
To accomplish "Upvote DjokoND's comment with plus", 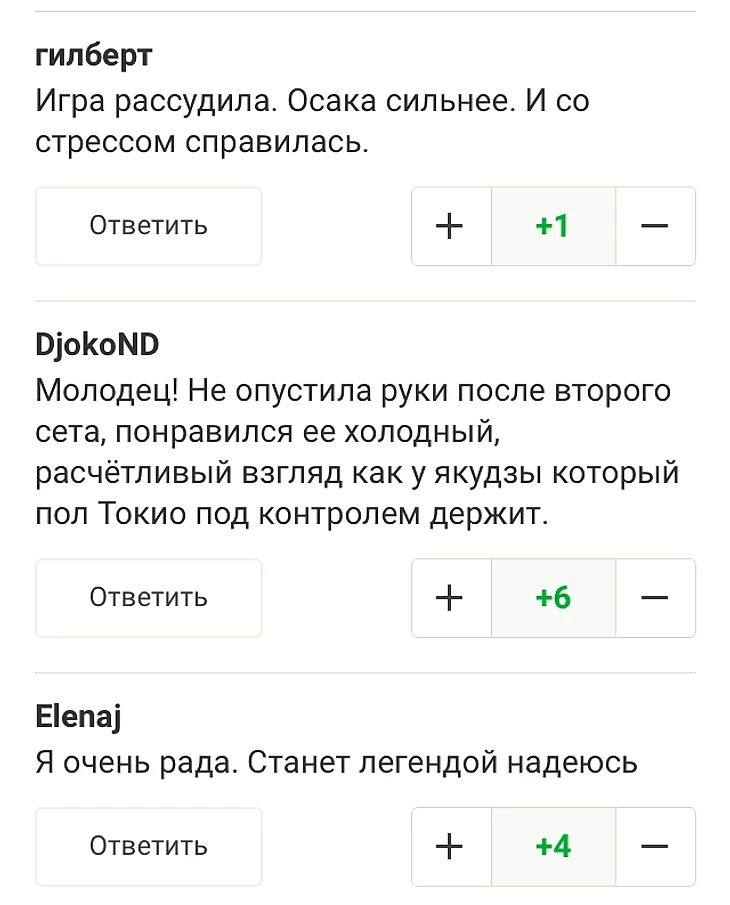I will pyautogui.click(x=451, y=598).
